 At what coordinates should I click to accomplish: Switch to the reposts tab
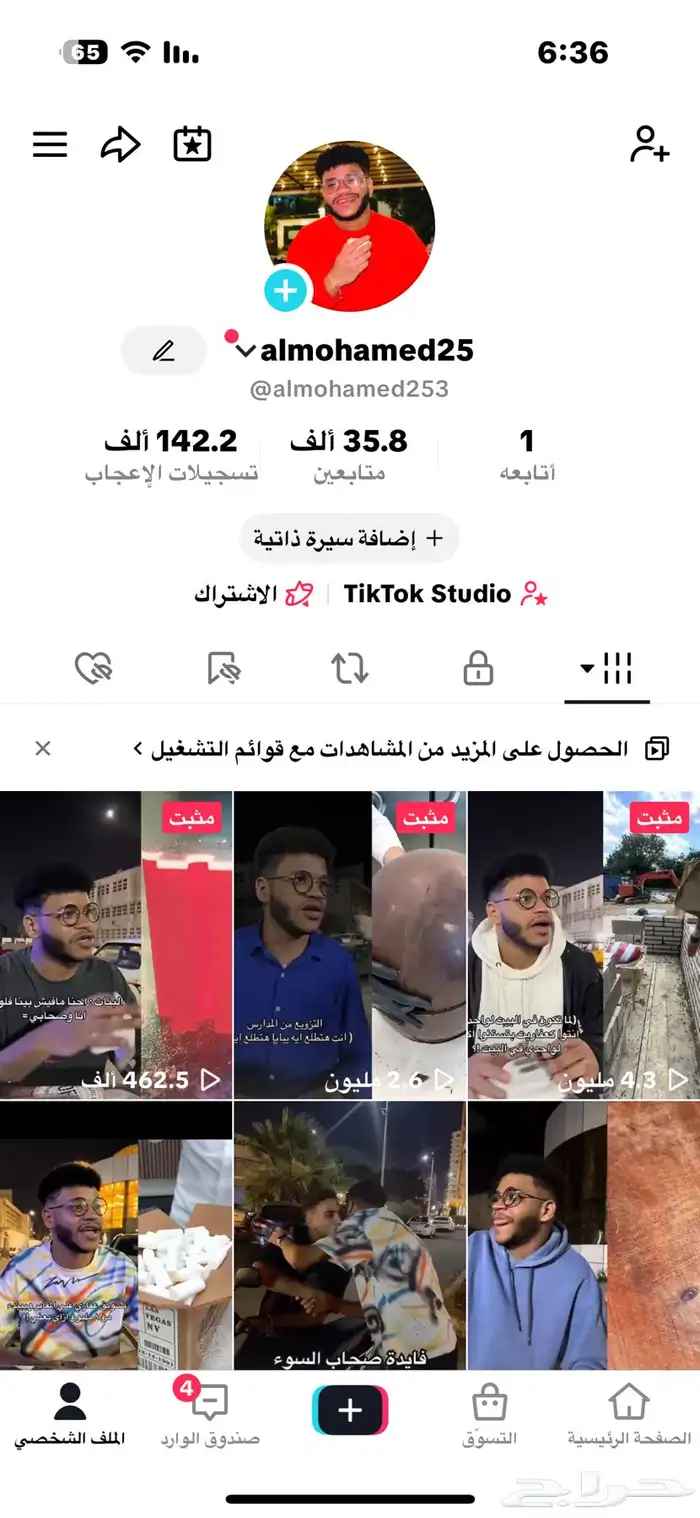point(350,669)
